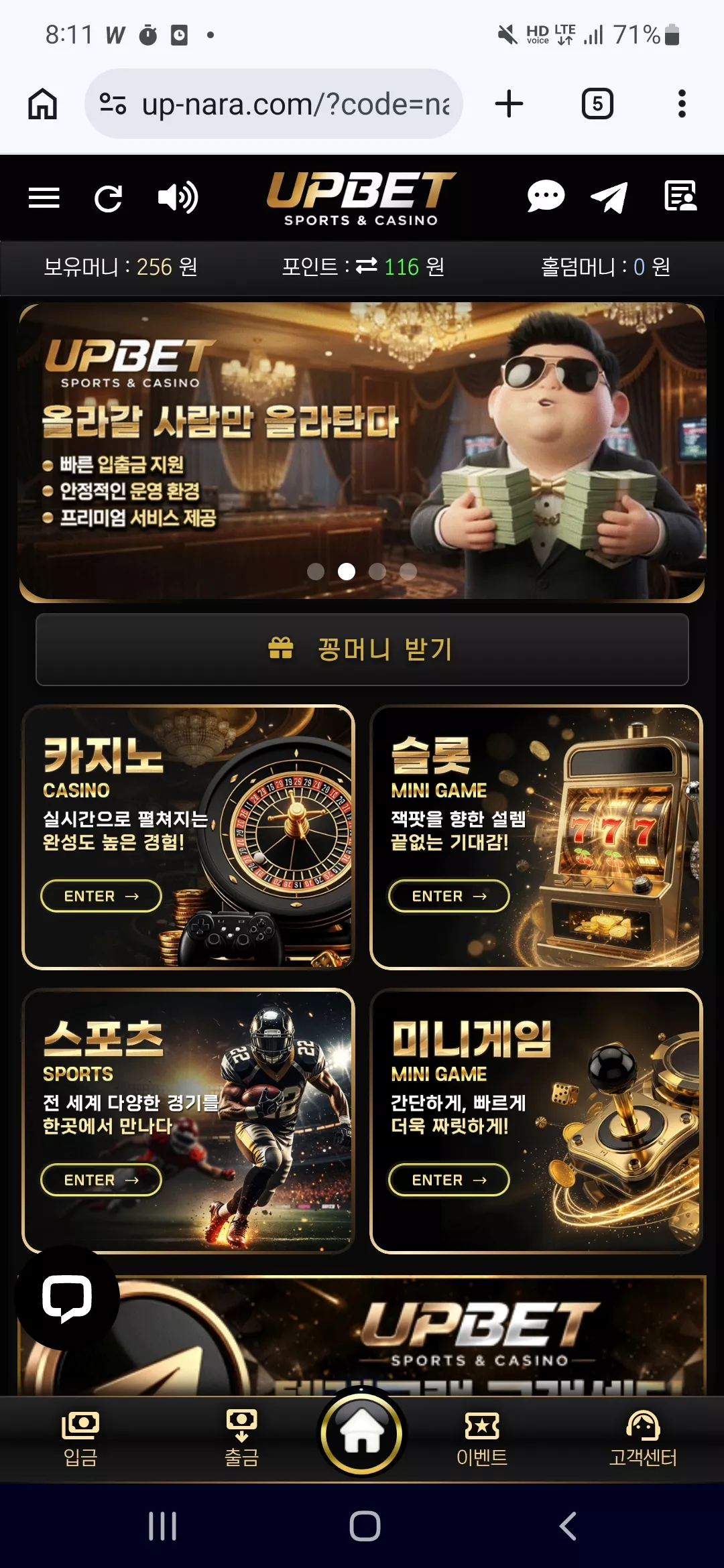Open the hamburger menu
This screenshot has height=1568, width=724.
pos(44,198)
